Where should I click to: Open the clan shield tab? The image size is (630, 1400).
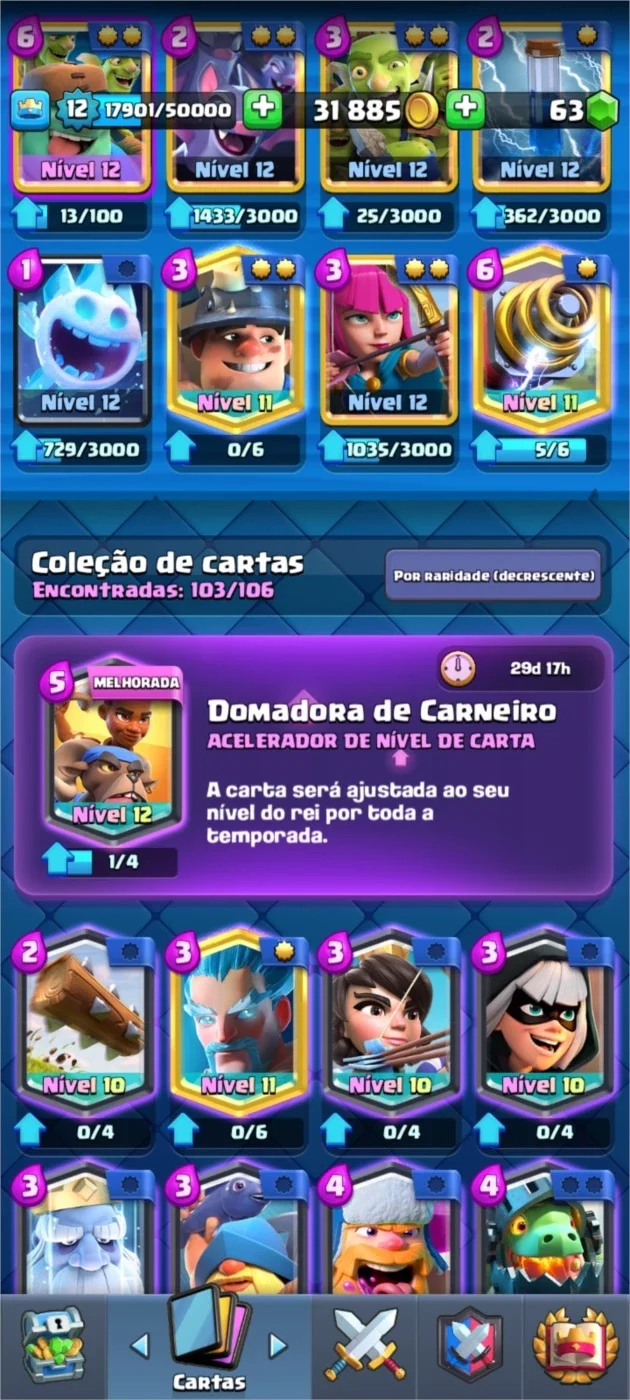coord(468,1345)
